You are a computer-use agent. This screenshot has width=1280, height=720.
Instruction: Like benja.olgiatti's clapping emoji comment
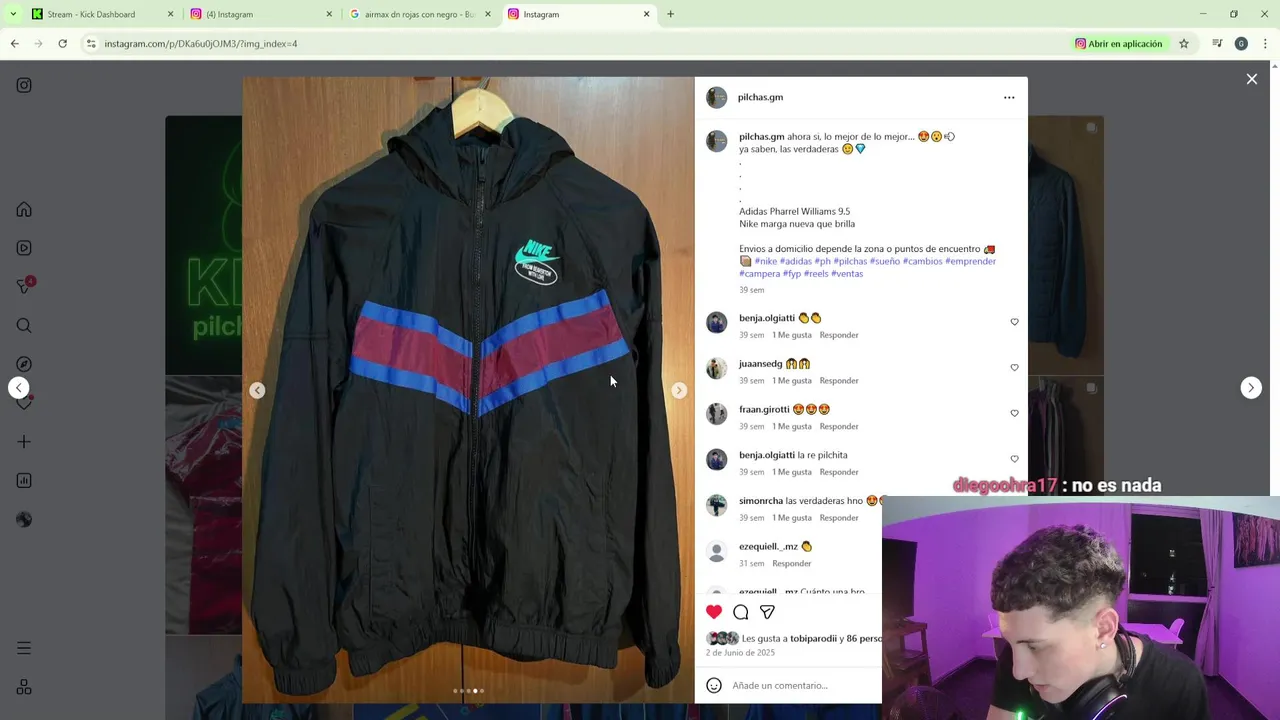click(x=1014, y=322)
